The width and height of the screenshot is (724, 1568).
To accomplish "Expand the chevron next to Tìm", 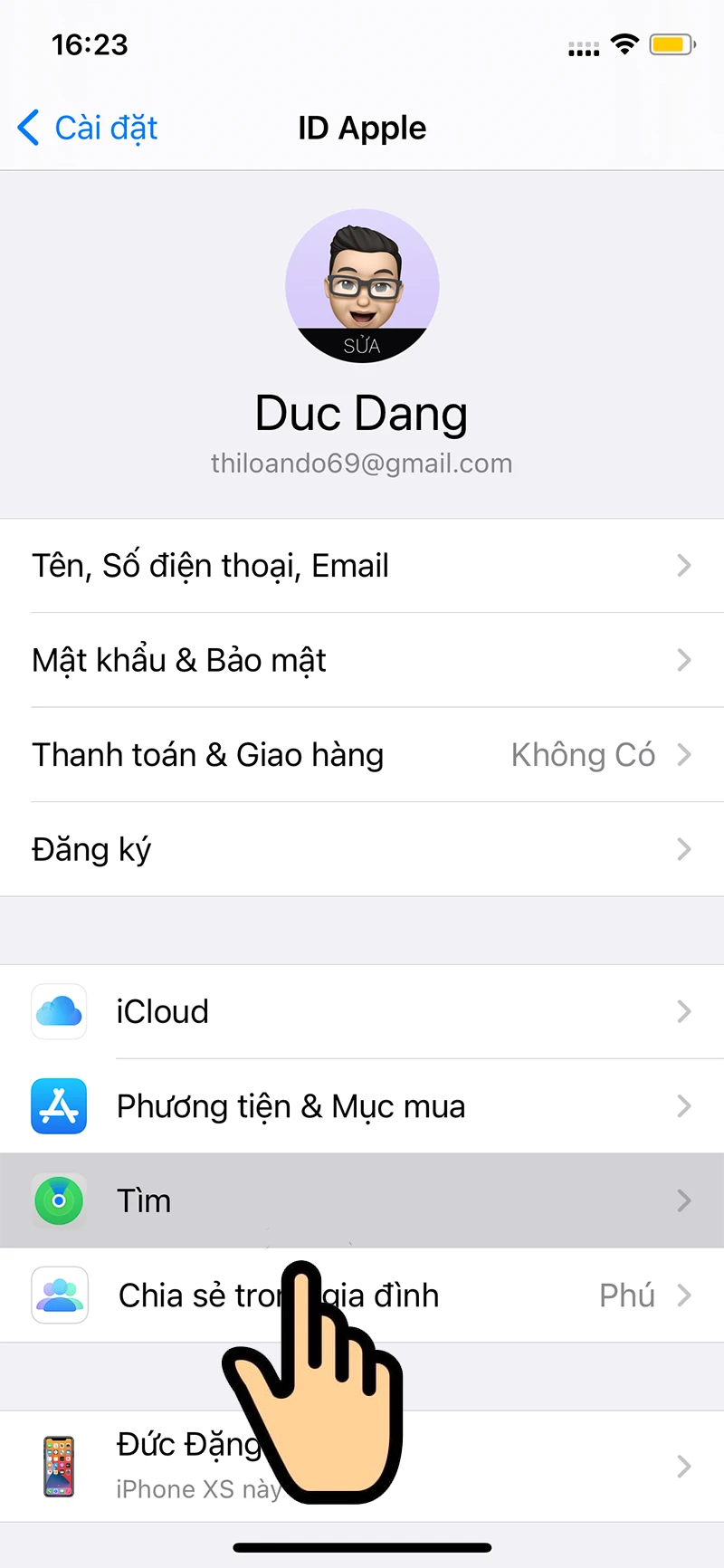I will (x=684, y=1200).
